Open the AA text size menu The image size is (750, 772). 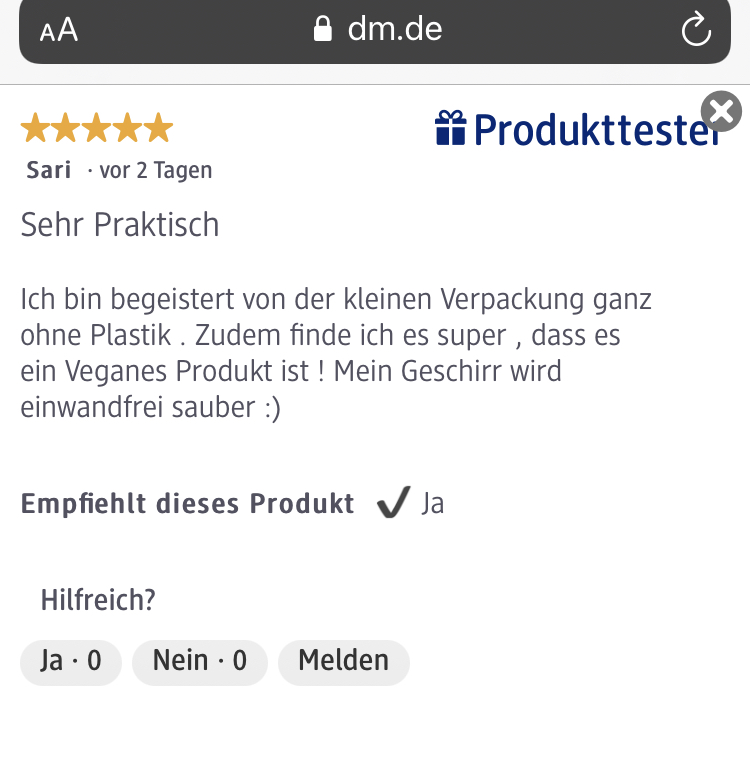click(59, 30)
